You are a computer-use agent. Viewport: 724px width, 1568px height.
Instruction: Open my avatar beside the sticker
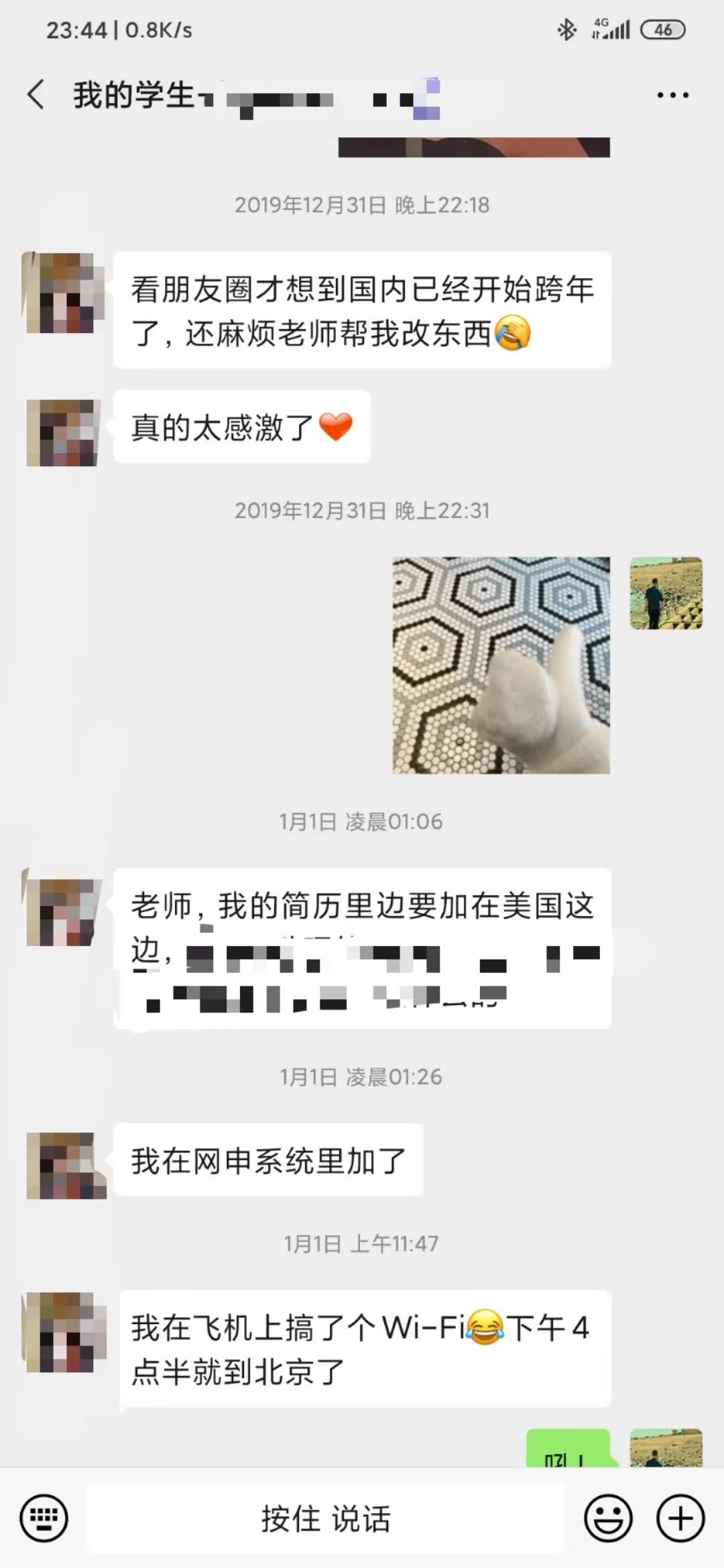pyautogui.click(x=666, y=593)
